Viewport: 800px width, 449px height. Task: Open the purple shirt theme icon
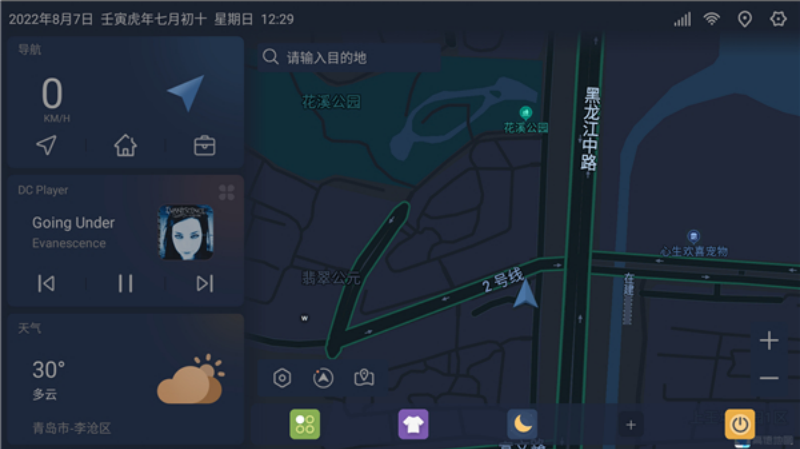pyautogui.click(x=413, y=424)
